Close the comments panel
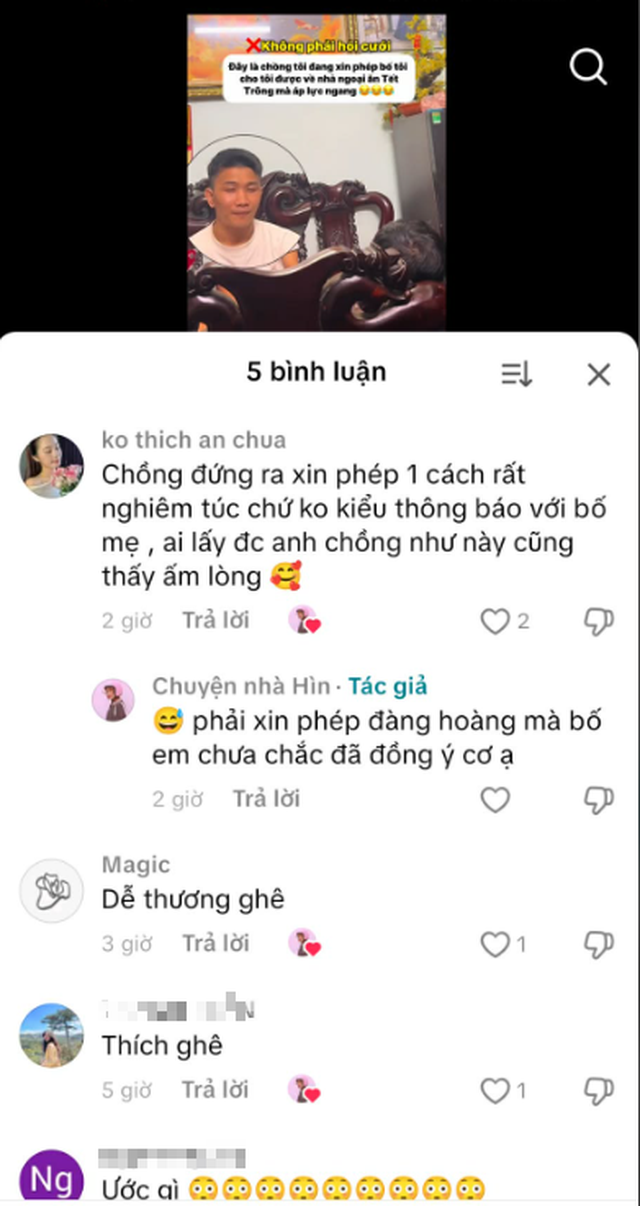Image resolution: width=640 pixels, height=1206 pixels. [x=598, y=374]
